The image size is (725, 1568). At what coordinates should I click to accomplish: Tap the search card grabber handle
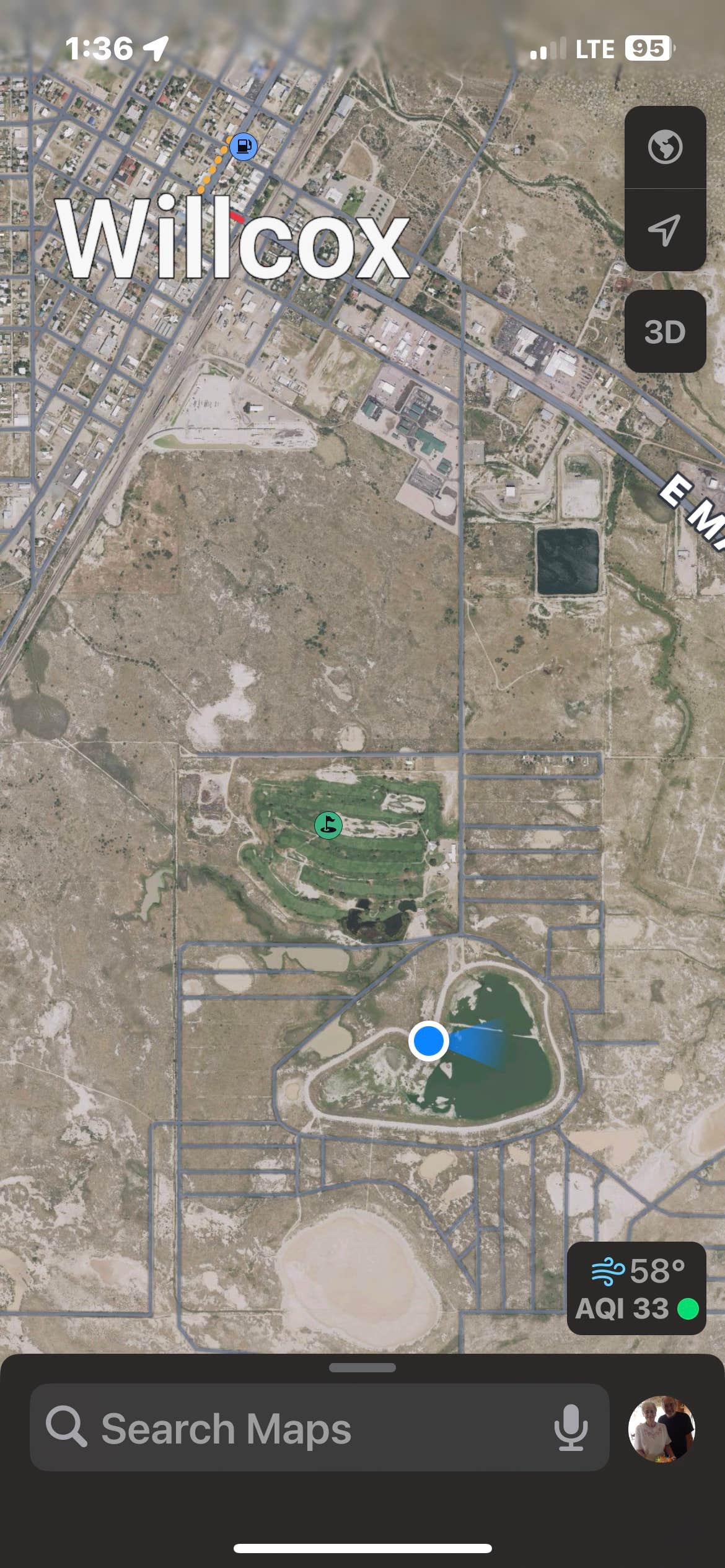point(362,1367)
